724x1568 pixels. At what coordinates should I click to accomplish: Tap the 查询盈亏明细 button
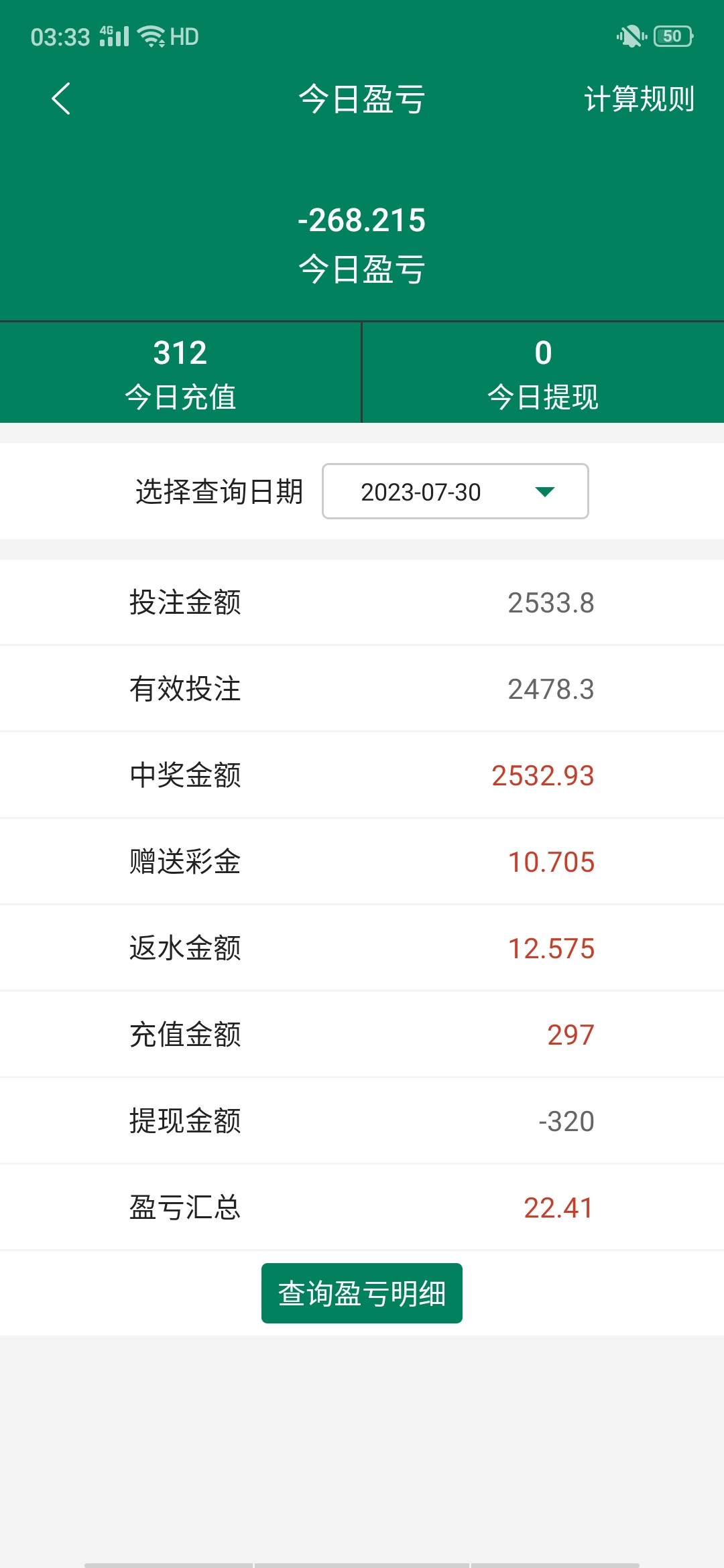[362, 1292]
